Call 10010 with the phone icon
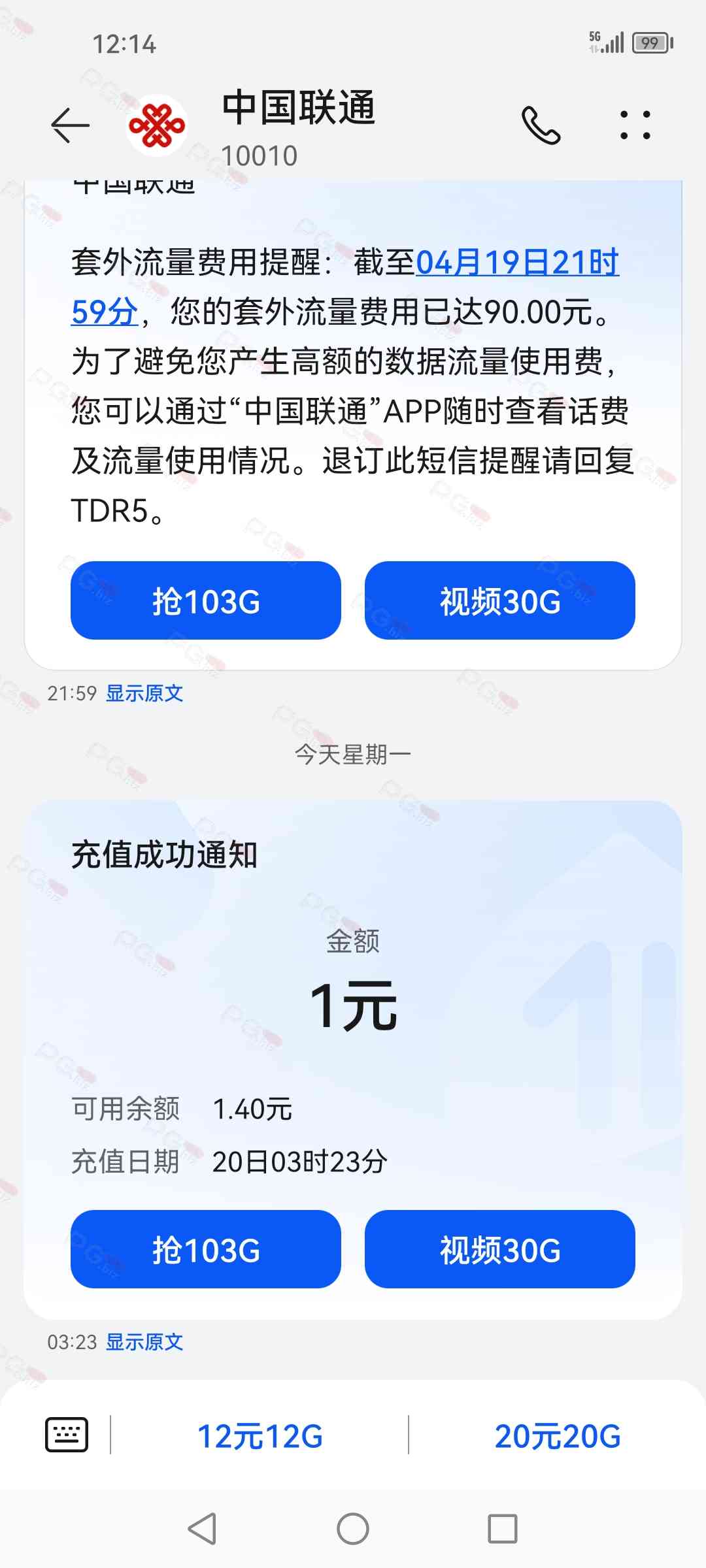The height and width of the screenshot is (1568, 706). (x=541, y=125)
